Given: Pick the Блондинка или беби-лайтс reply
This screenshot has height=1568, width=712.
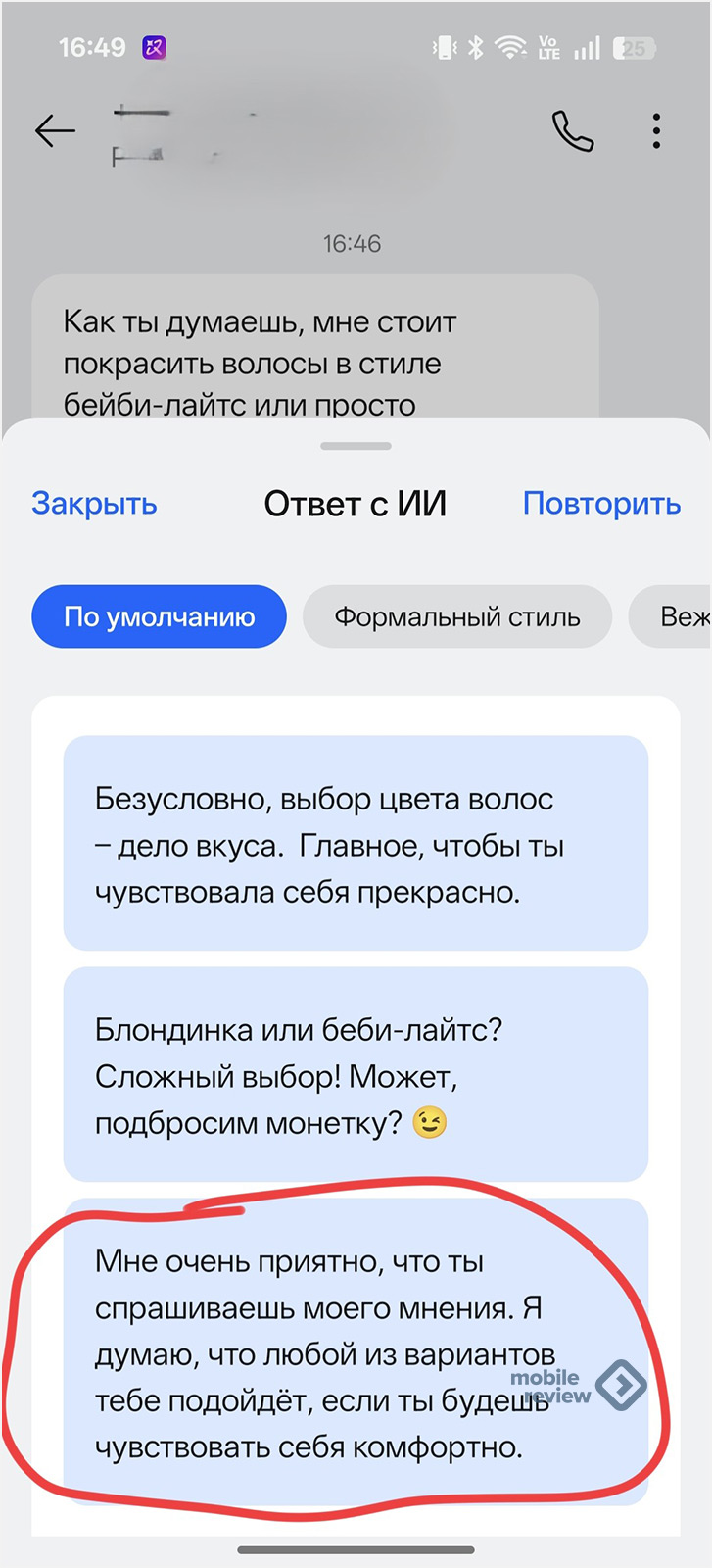Looking at the screenshot, I should coord(356,1075).
